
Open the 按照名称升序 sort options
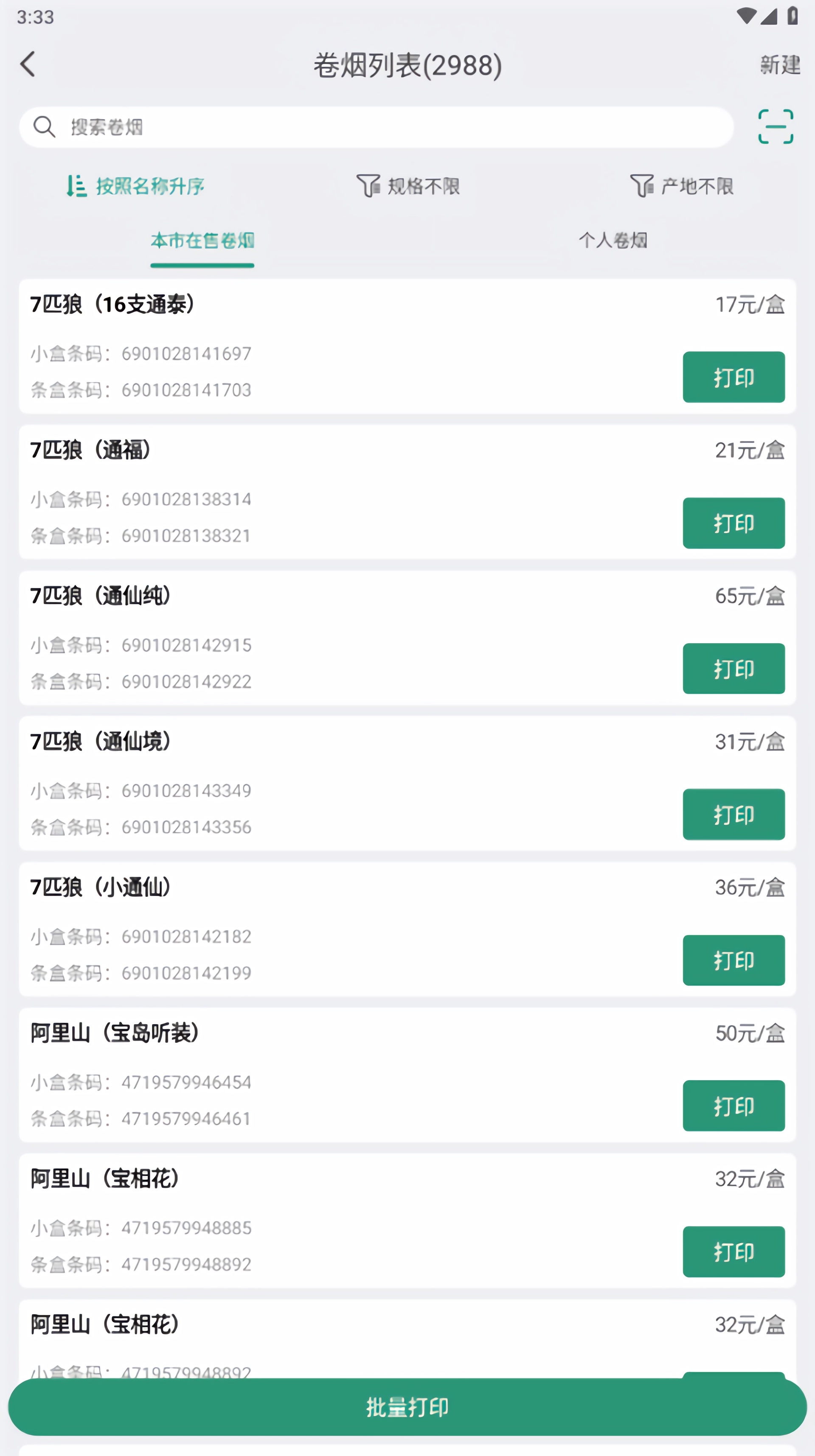click(136, 186)
